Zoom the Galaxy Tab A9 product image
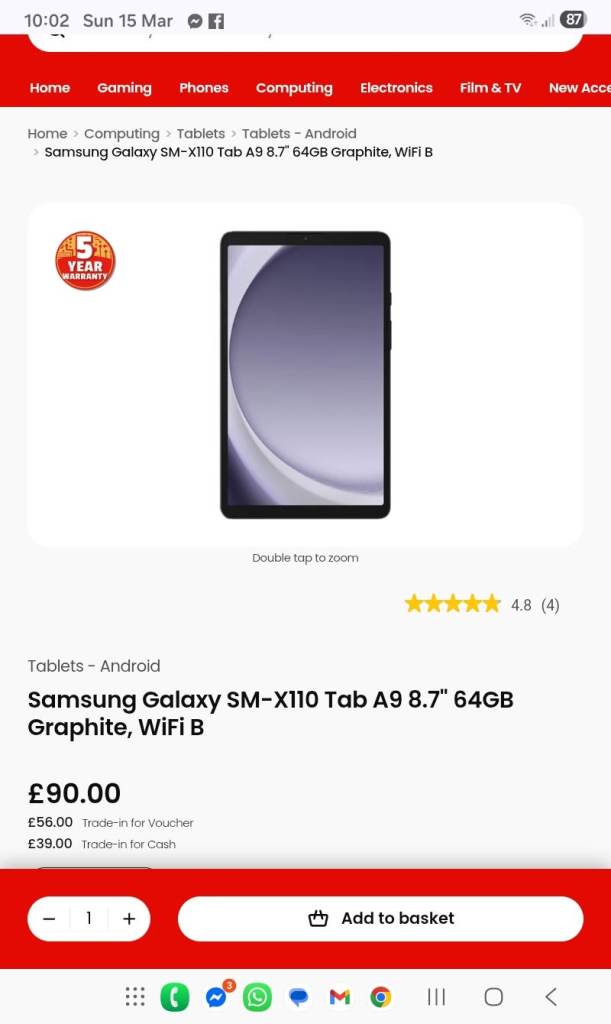611x1024 pixels. coord(305,375)
